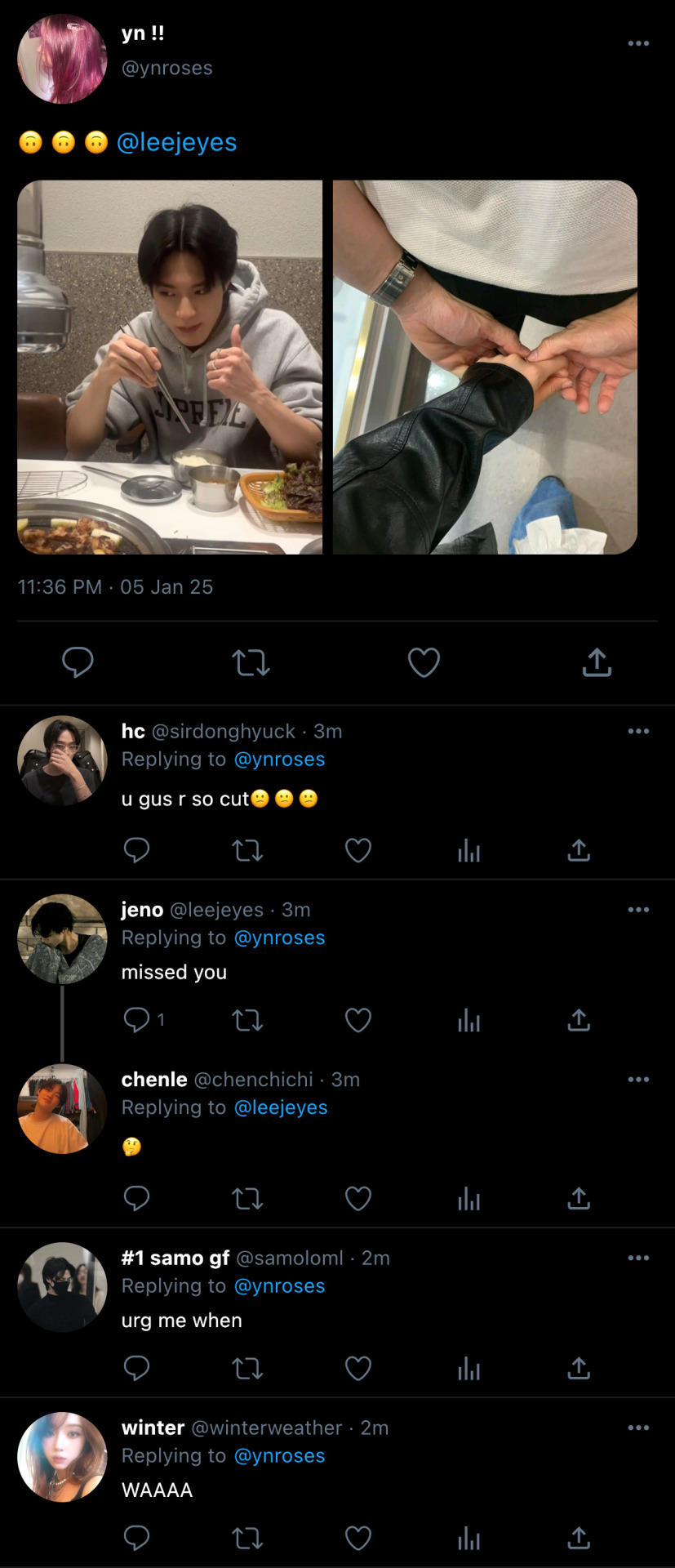Reply to jeno's 'missed you' tweet
This screenshot has height=1568, width=675.
pyautogui.click(x=136, y=1019)
